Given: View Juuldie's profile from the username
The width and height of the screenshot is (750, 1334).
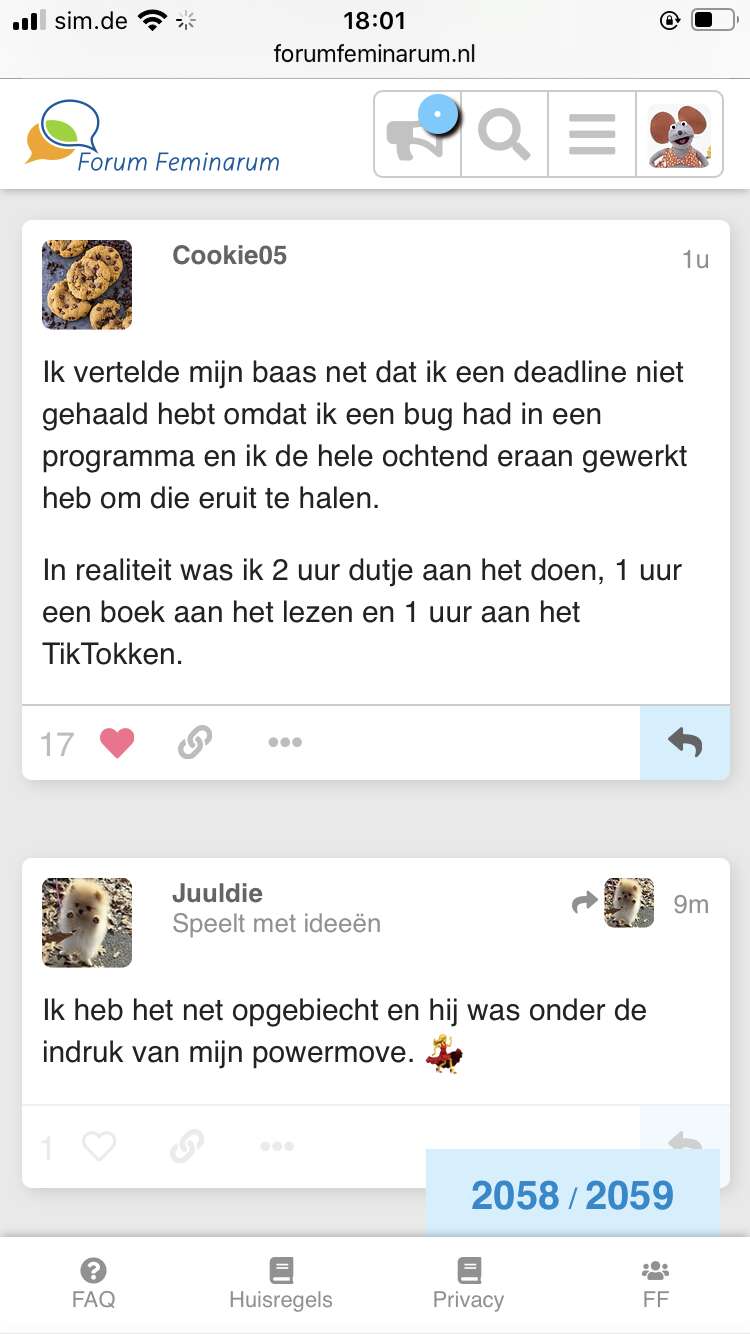Looking at the screenshot, I should click(x=217, y=893).
